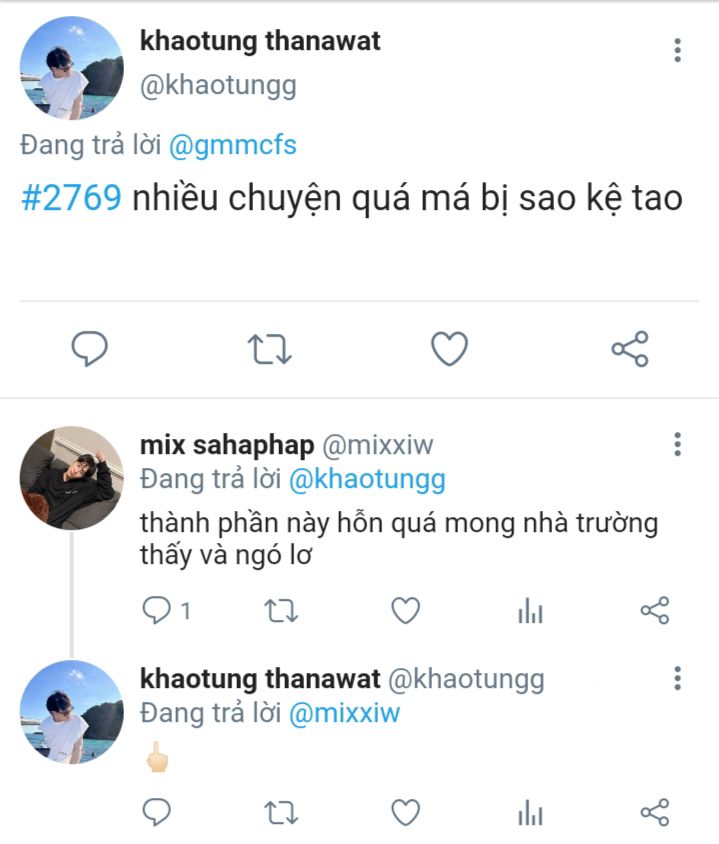This screenshot has width=719, height=844.
Task: Like the #2769 main tweet
Action: (449, 349)
